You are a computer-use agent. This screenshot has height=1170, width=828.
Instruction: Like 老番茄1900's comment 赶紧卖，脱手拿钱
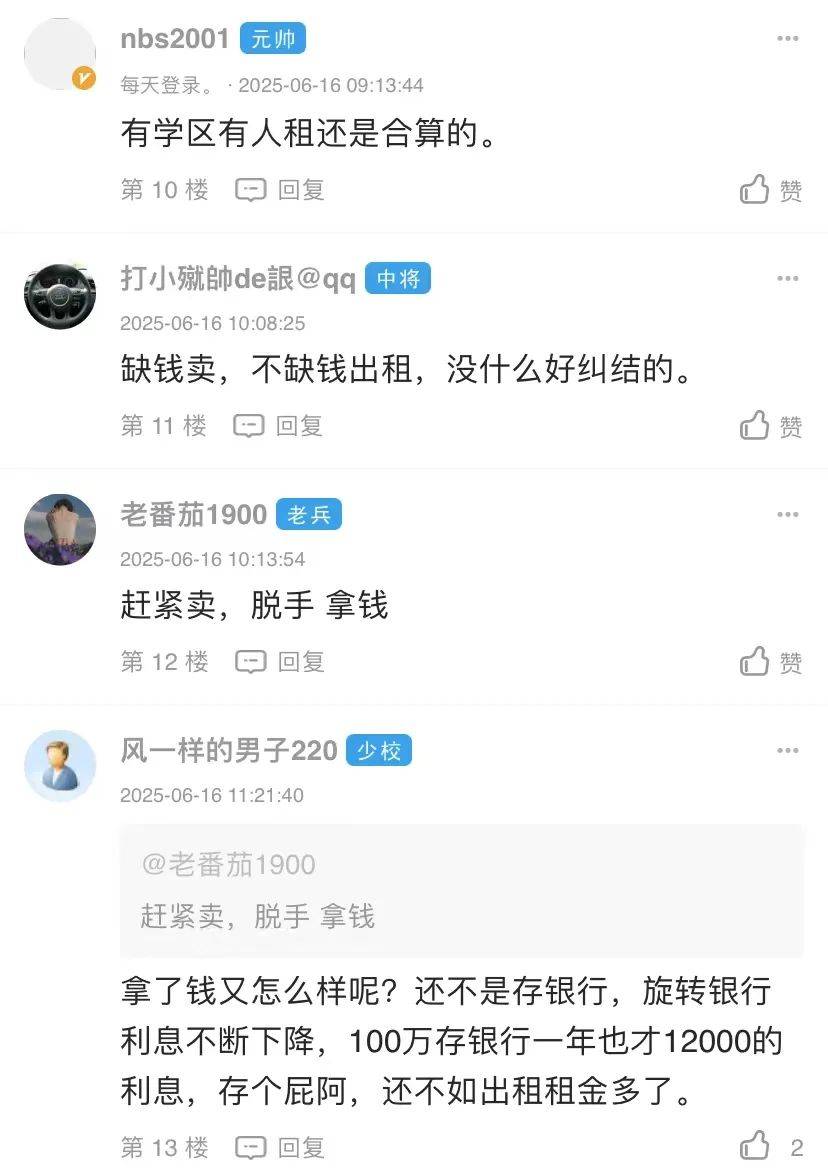coord(770,662)
